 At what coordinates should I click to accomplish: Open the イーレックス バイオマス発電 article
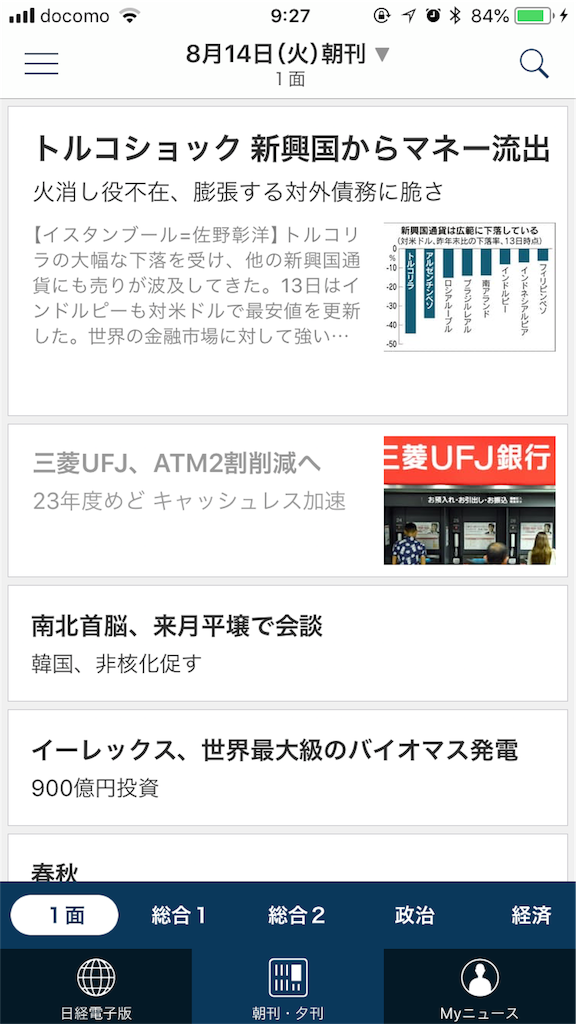(288, 767)
